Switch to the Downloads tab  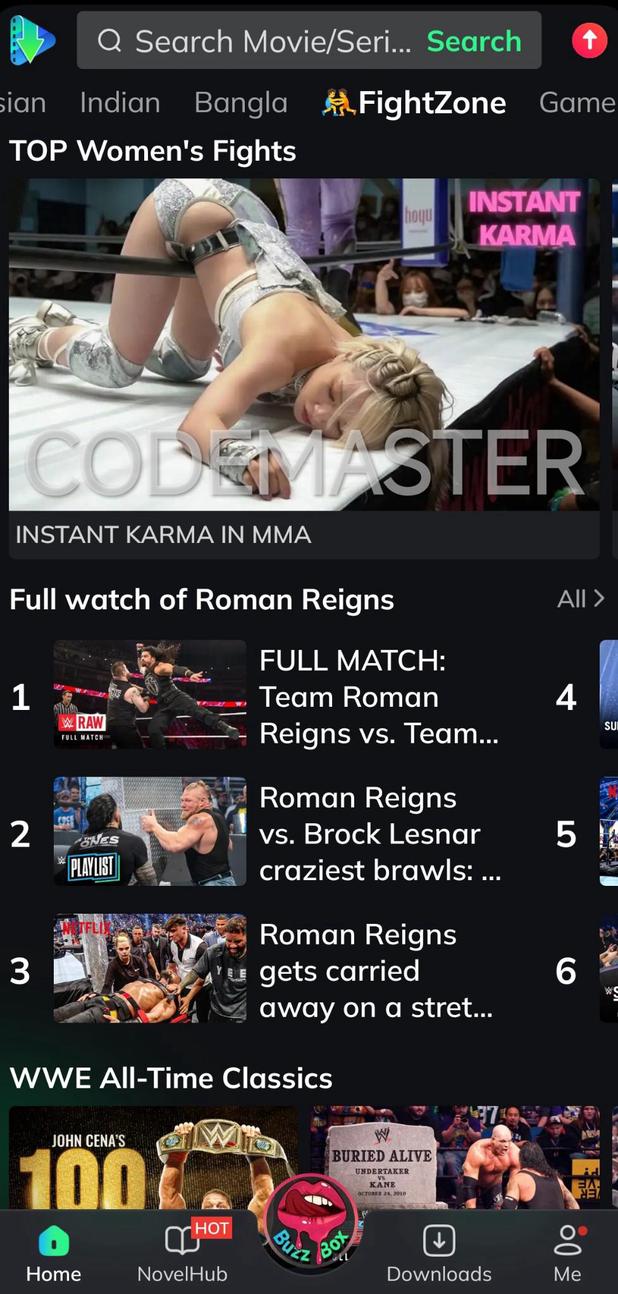(x=438, y=1255)
